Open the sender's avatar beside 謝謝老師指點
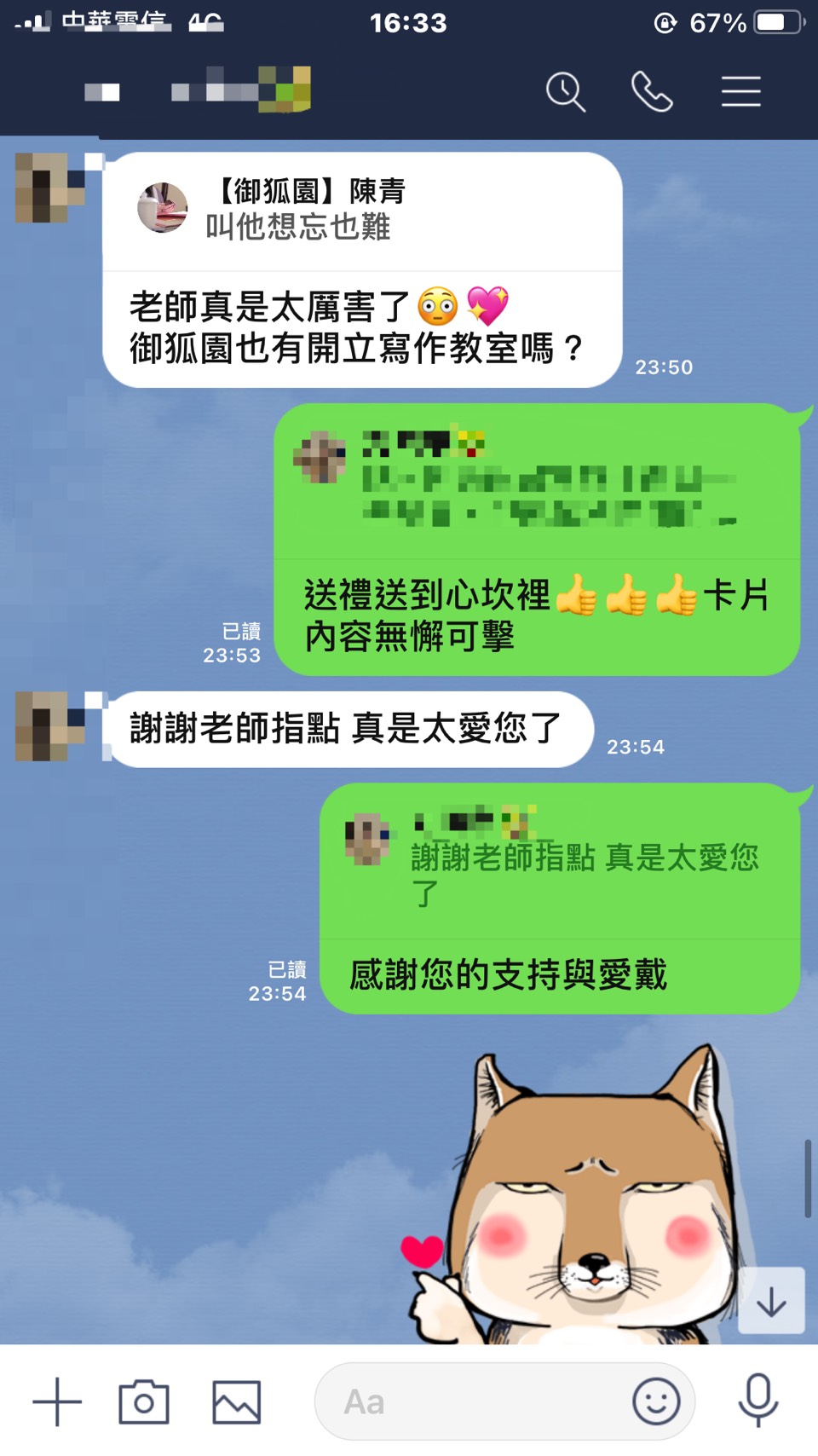818x1456 pixels. (x=49, y=726)
